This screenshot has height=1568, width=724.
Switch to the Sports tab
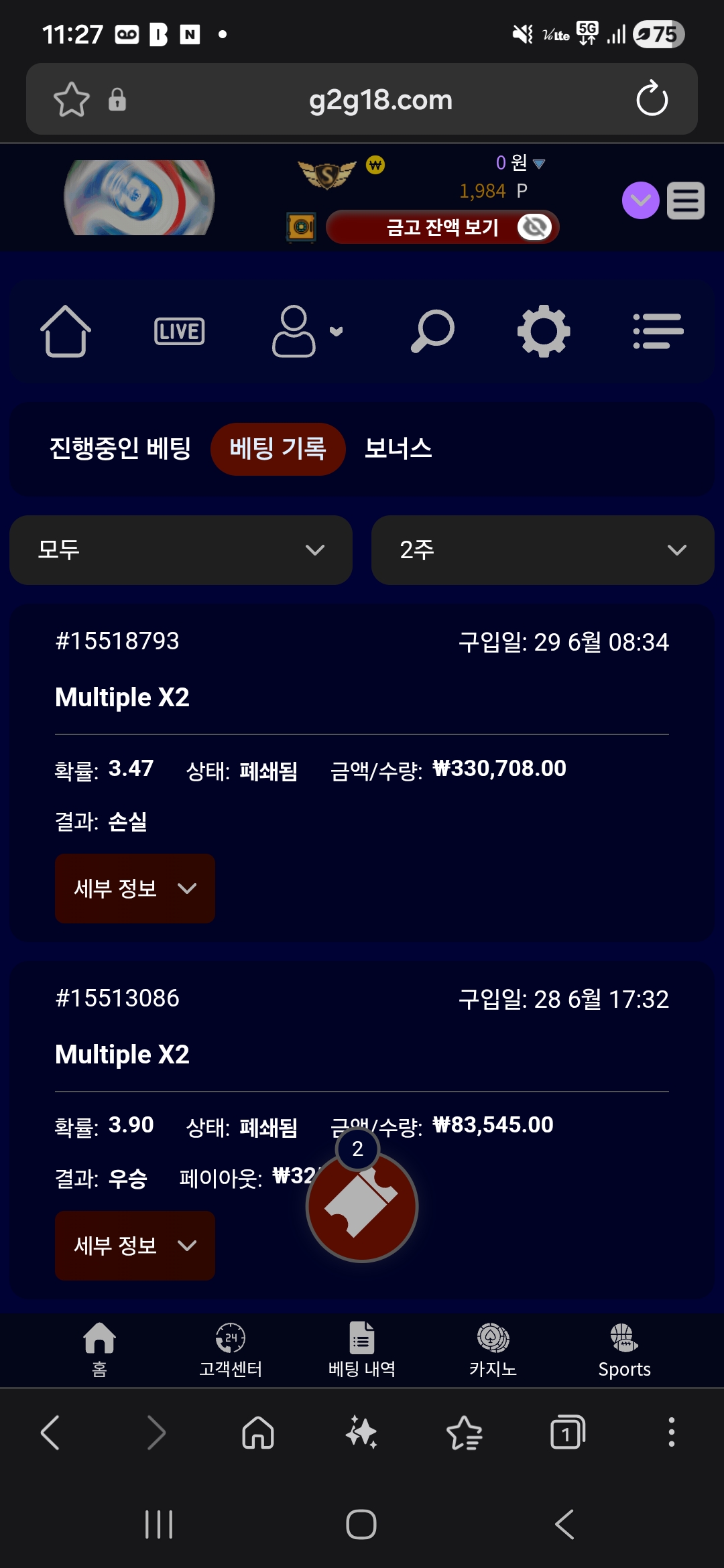(624, 1350)
